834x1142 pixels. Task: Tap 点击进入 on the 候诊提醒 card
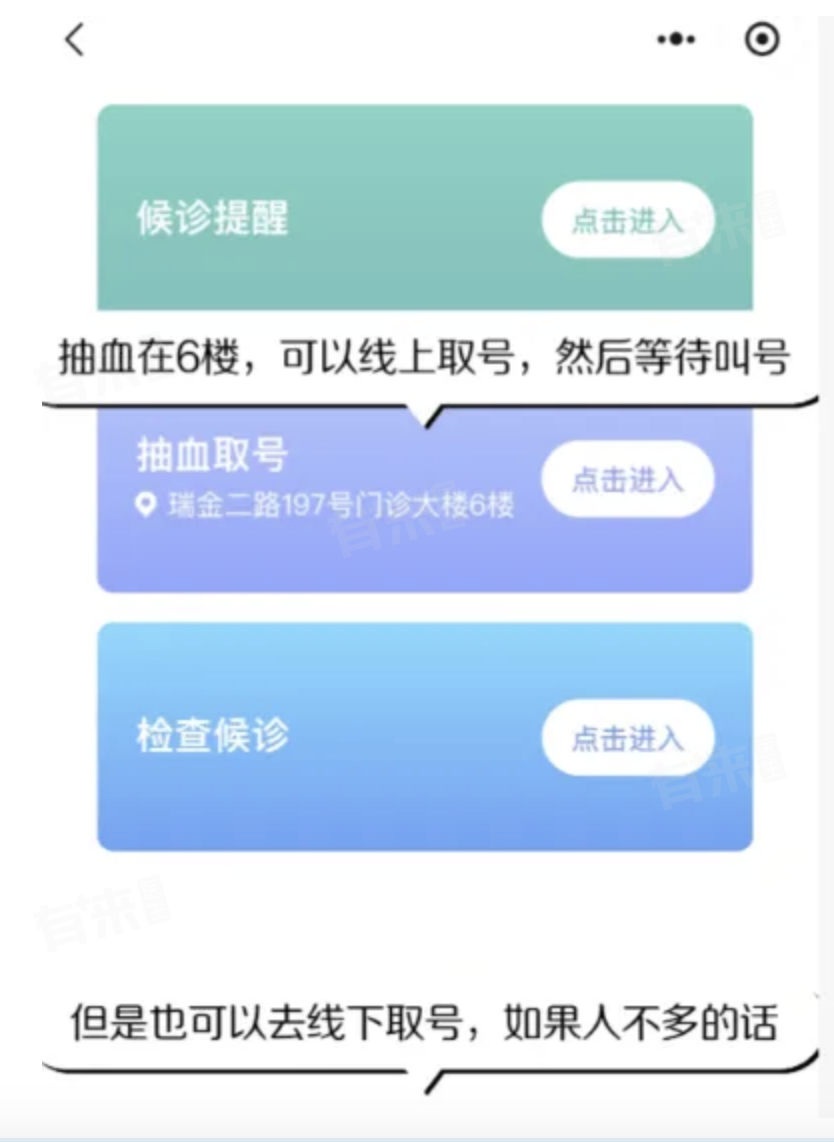[627, 220]
